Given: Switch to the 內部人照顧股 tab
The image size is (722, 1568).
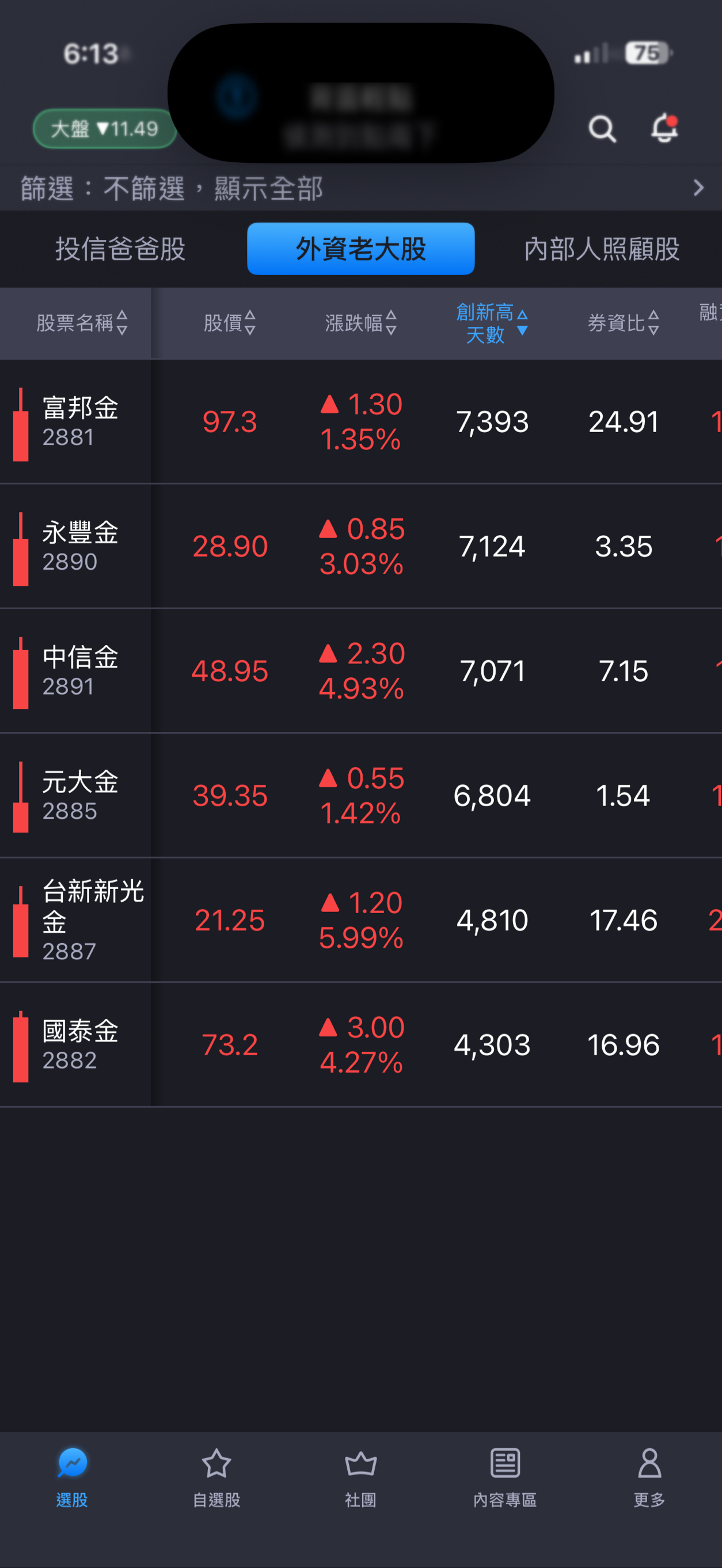Looking at the screenshot, I should [x=601, y=249].
